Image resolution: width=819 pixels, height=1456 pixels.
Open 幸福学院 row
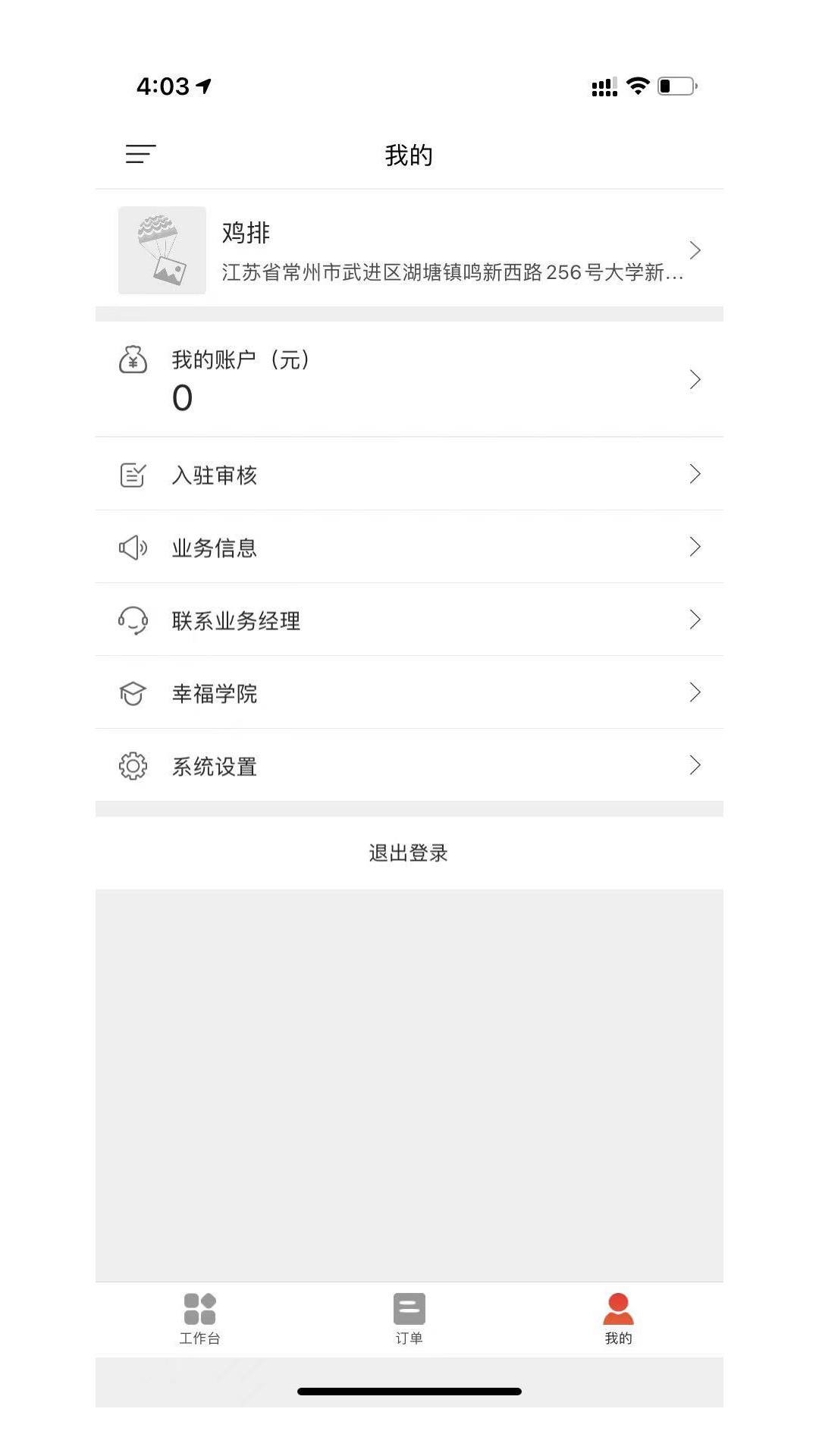(x=409, y=693)
